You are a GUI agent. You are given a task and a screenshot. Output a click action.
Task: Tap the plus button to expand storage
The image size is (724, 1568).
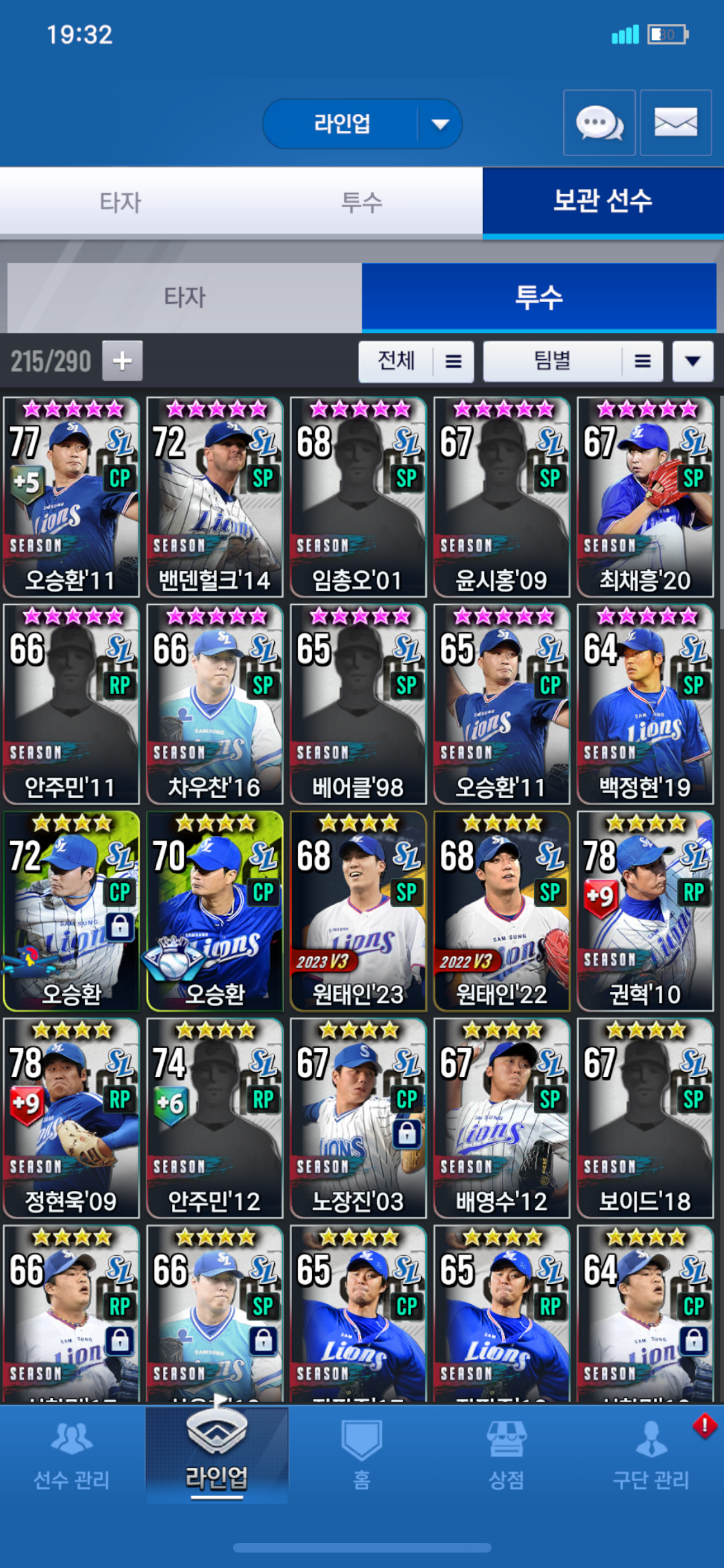pyautogui.click(x=122, y=361)
